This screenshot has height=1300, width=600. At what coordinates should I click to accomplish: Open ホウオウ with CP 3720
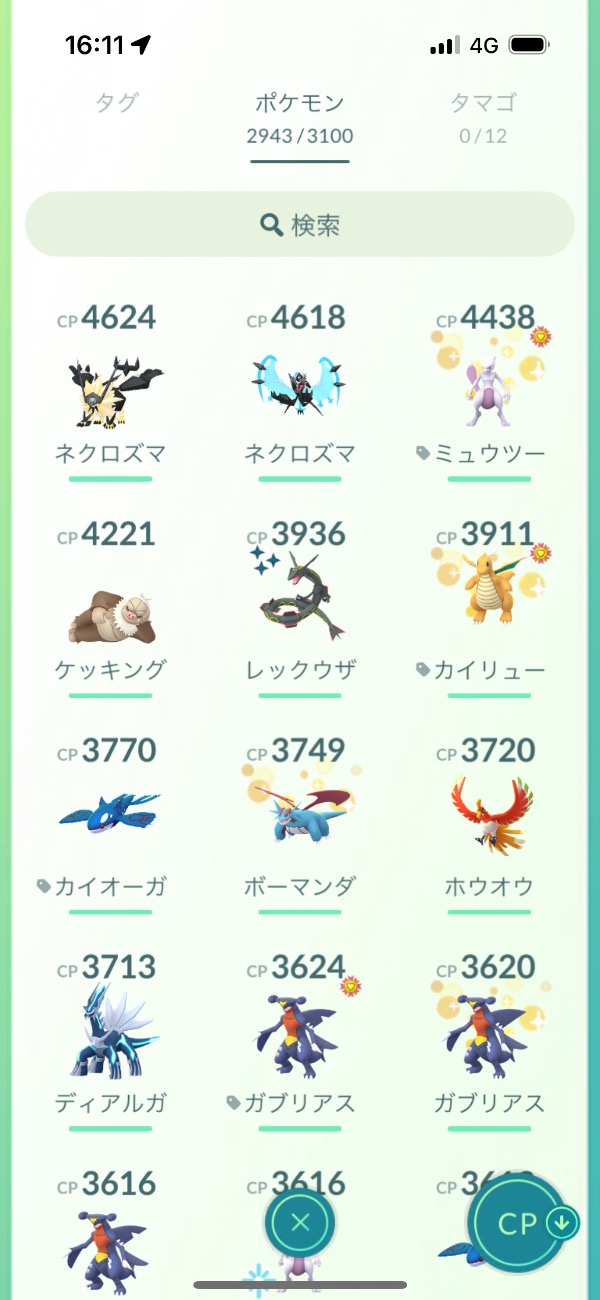point(490,823)
